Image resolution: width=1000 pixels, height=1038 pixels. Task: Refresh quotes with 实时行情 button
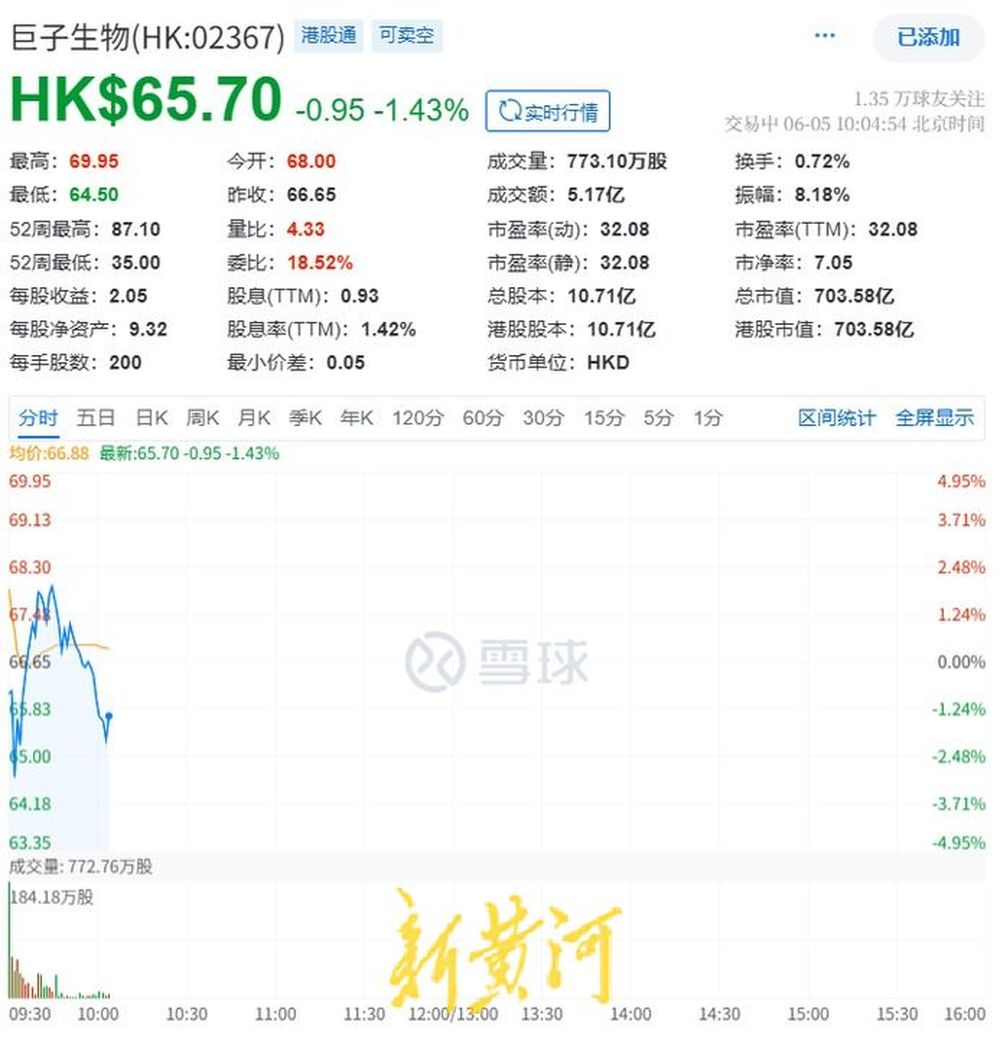[547, 112]
